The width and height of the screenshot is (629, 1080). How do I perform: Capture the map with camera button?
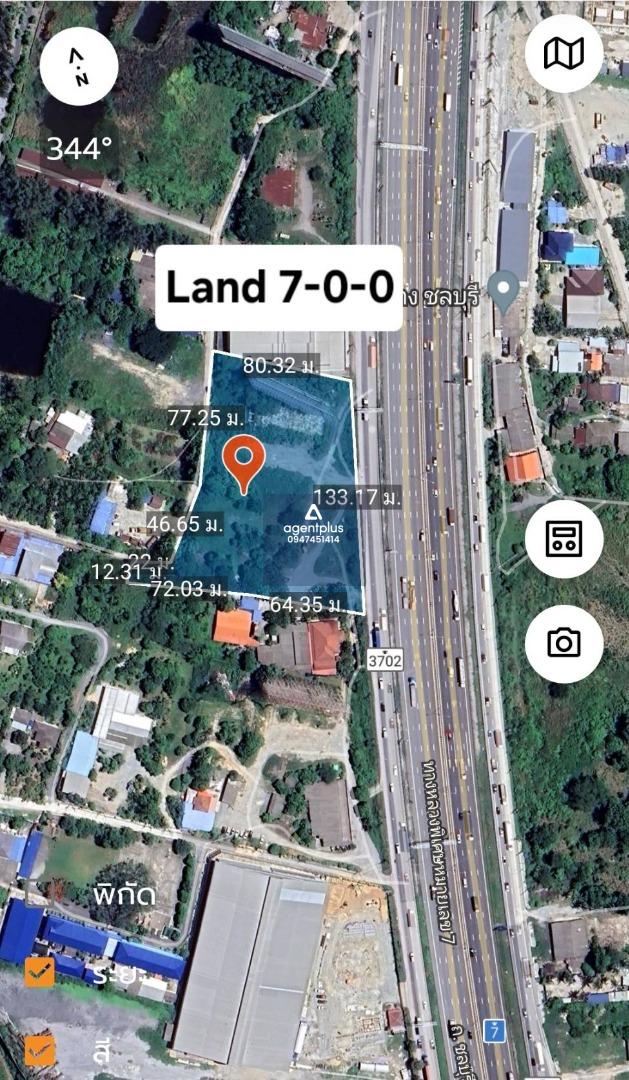click(563, 643)
